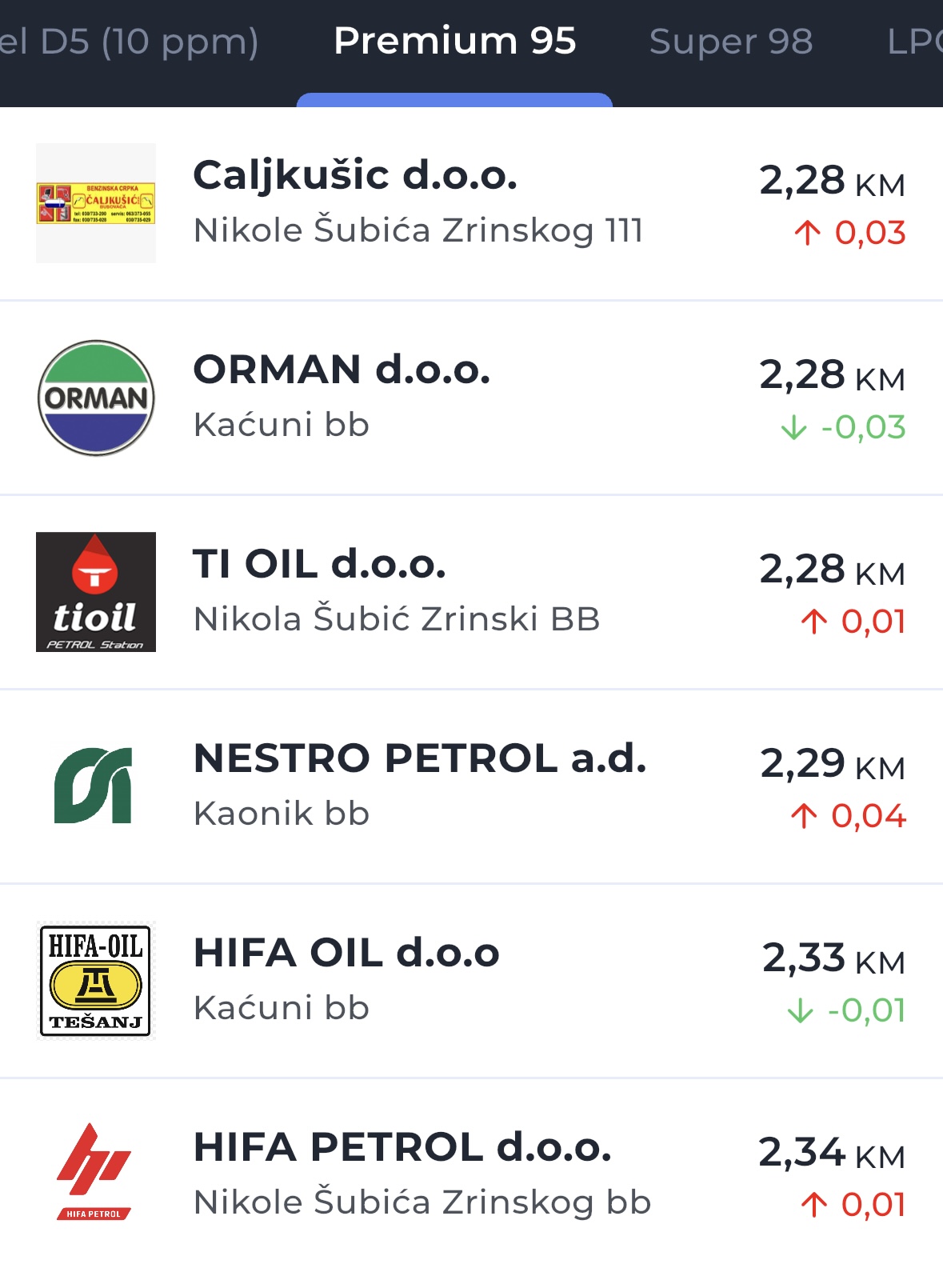Select NESTRO PETROL a.d. at Kaonik bb
Screen dimensions: 943x1288
[471, 786]
